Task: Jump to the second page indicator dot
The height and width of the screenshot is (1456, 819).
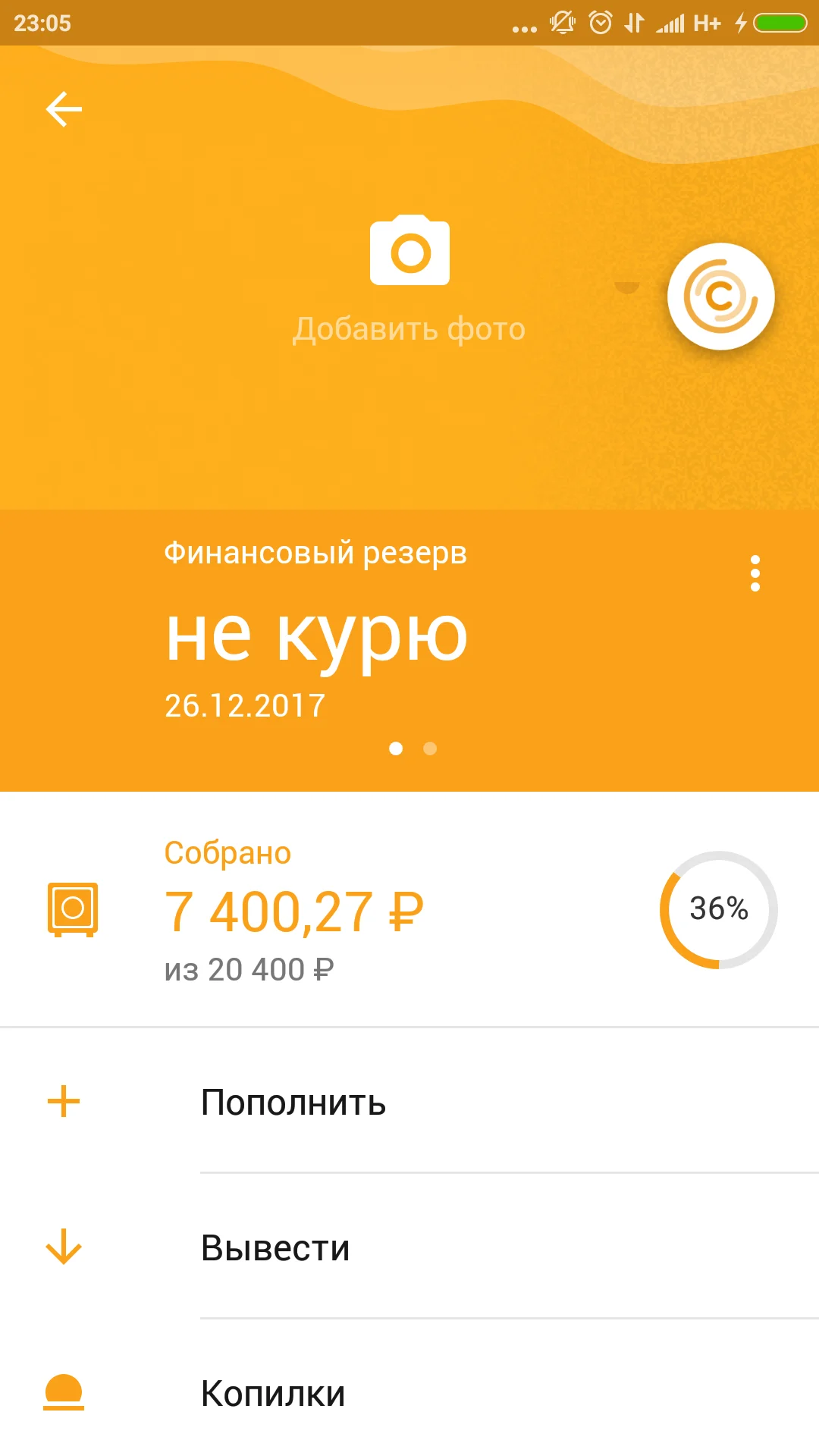Action: coord(430,749)
